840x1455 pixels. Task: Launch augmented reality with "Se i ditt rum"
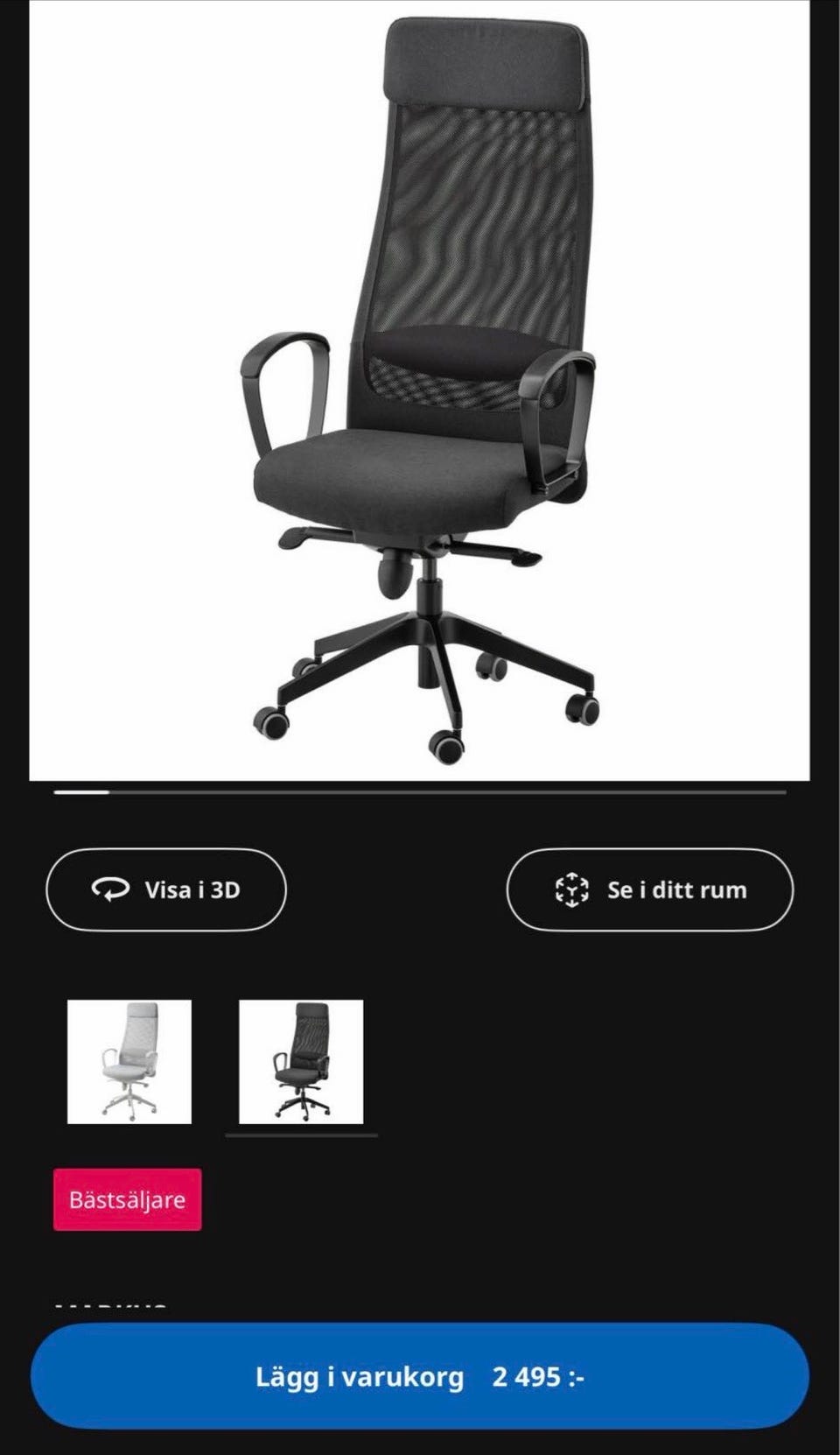pos(651,889)
